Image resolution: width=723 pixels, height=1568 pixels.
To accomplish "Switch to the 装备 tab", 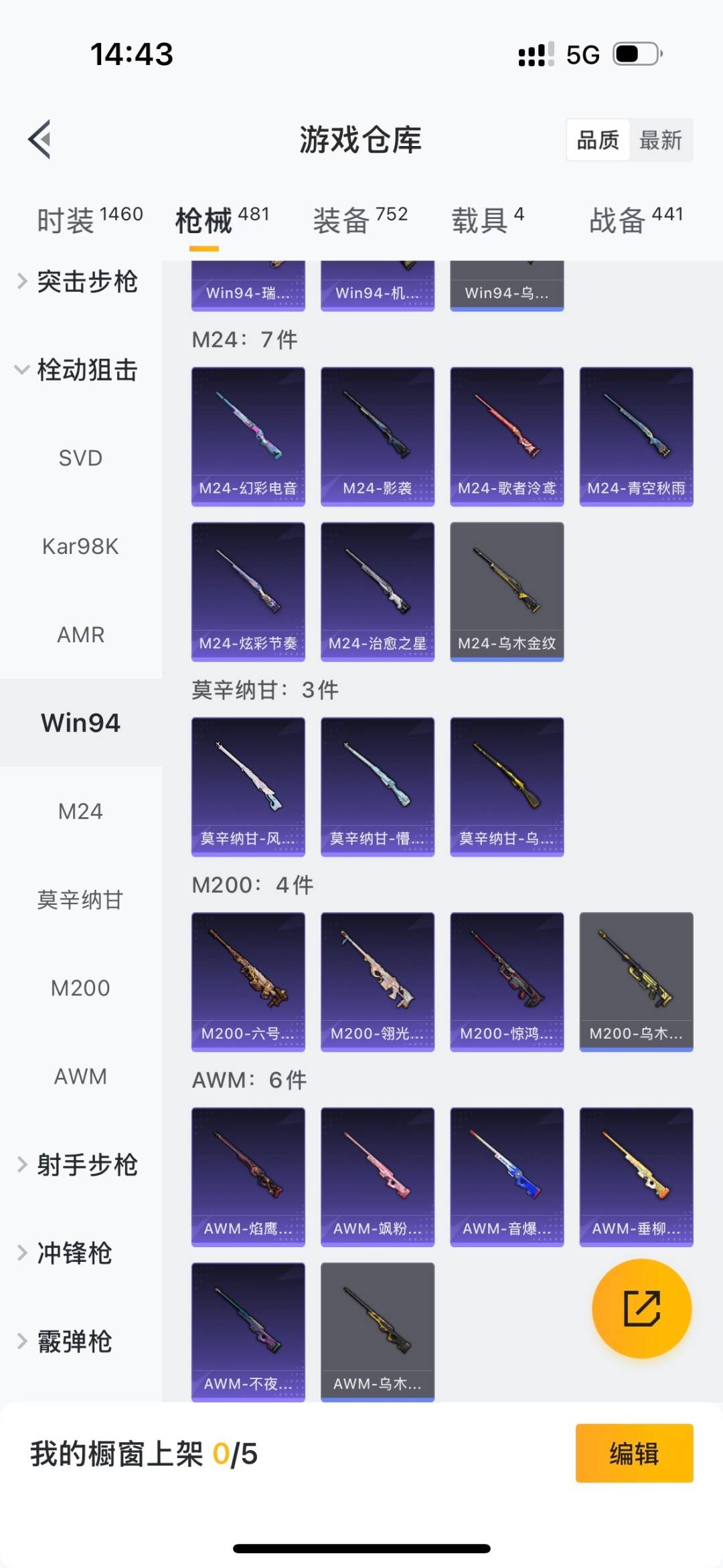I will tap(360, 220).
